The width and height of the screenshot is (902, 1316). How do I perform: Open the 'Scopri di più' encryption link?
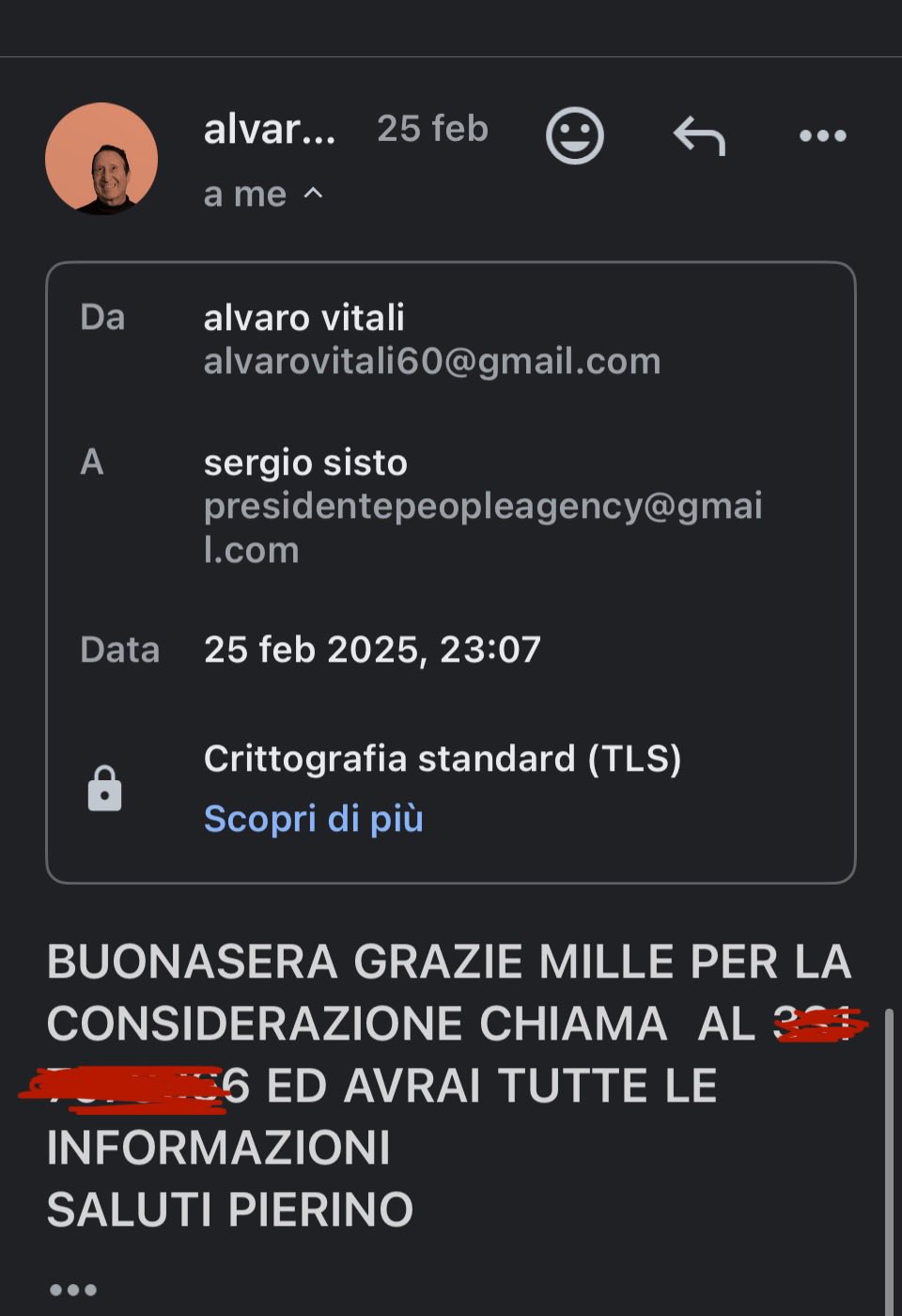pyautogui.click(x=313, y=819)
